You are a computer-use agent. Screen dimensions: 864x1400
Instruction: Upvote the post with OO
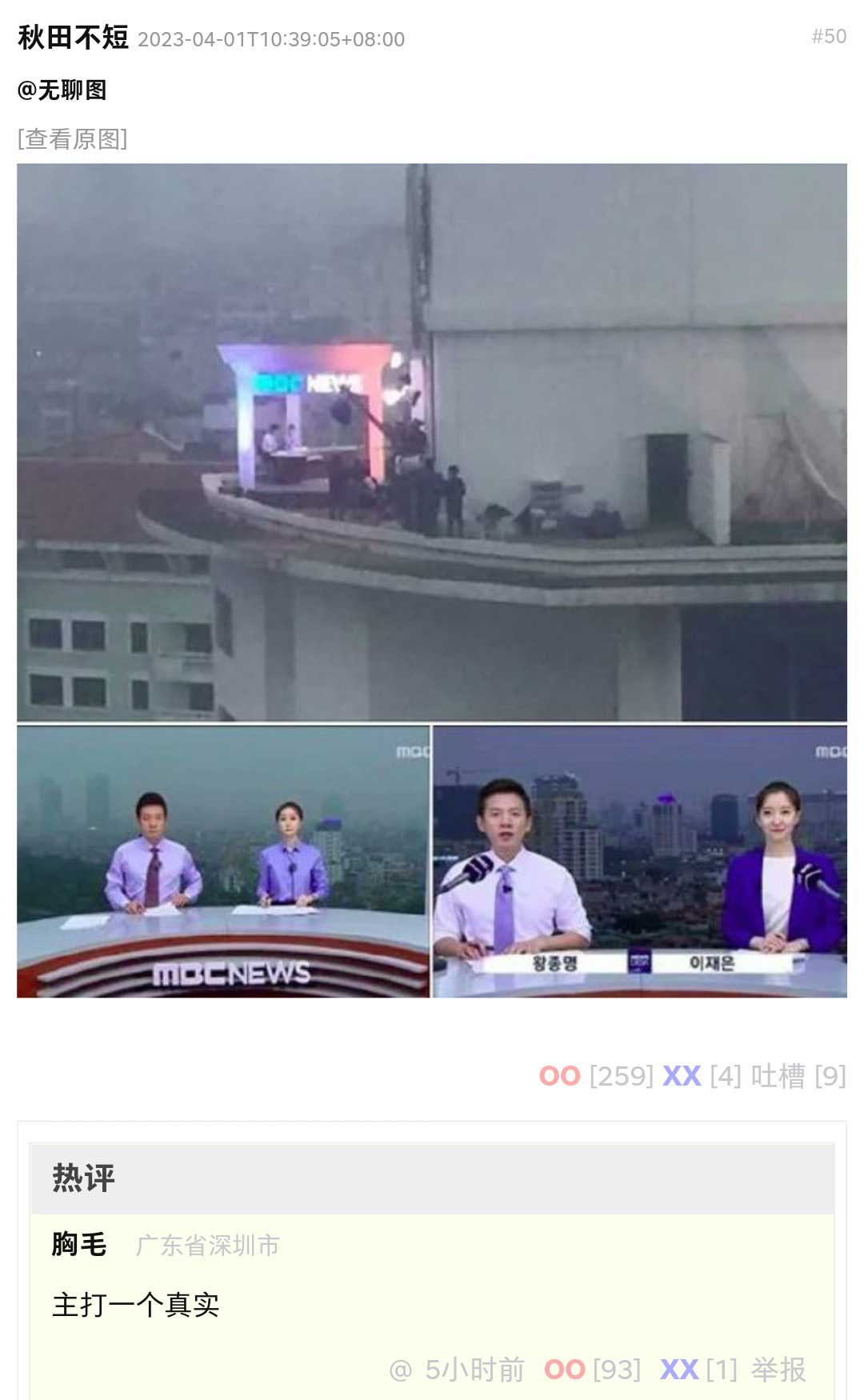pyautogui.click(x=560, y=1076)
